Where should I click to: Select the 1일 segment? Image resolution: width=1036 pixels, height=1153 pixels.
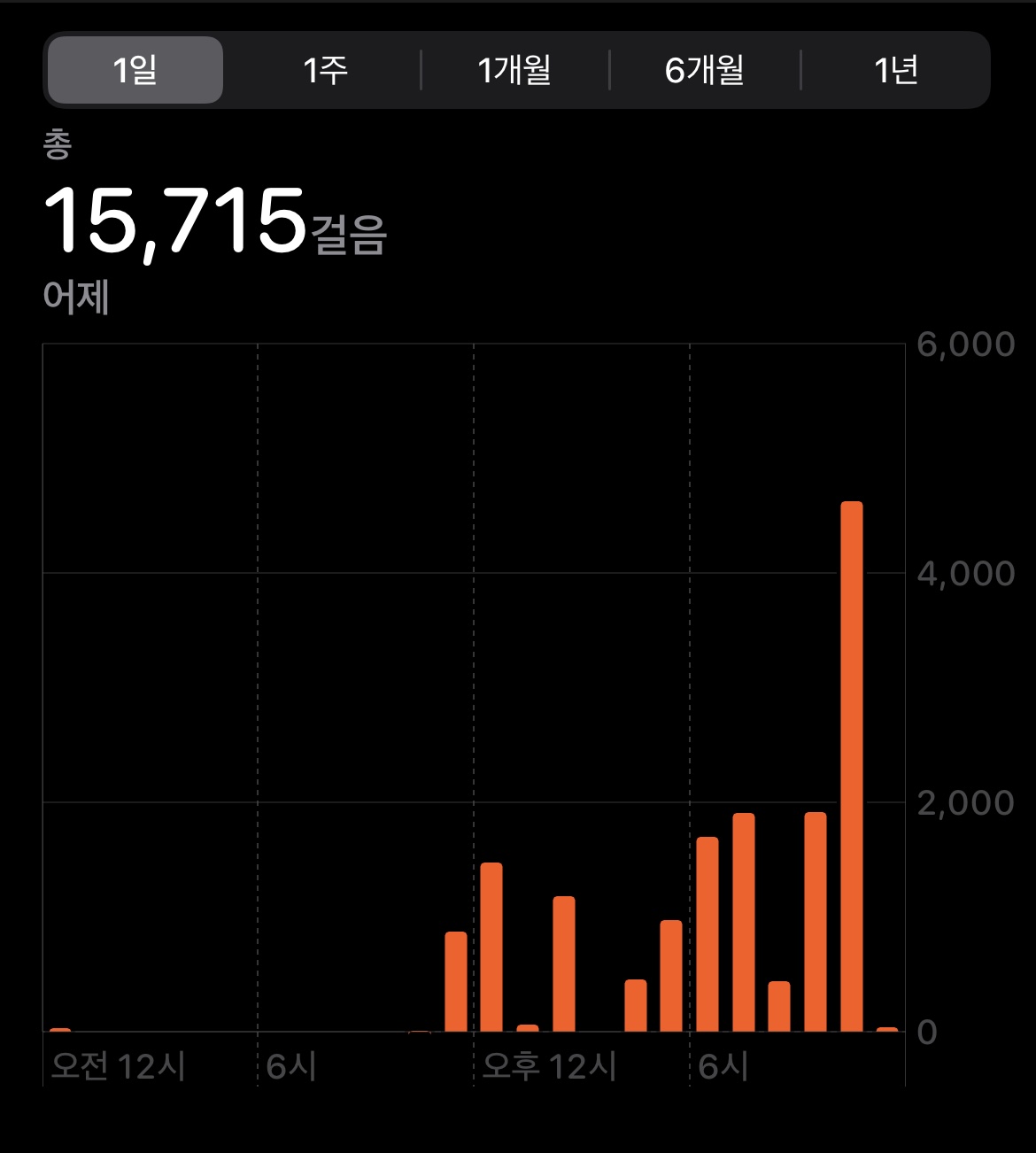point(135,70)
